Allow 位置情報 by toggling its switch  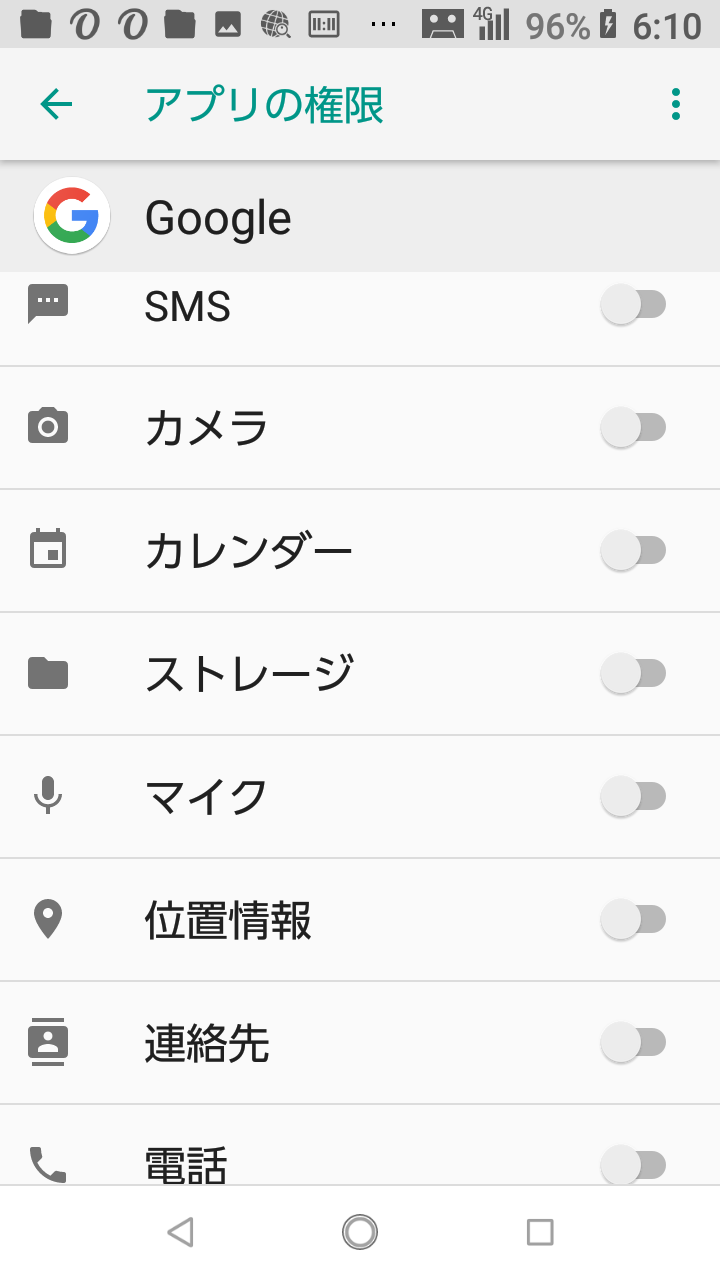633,919
